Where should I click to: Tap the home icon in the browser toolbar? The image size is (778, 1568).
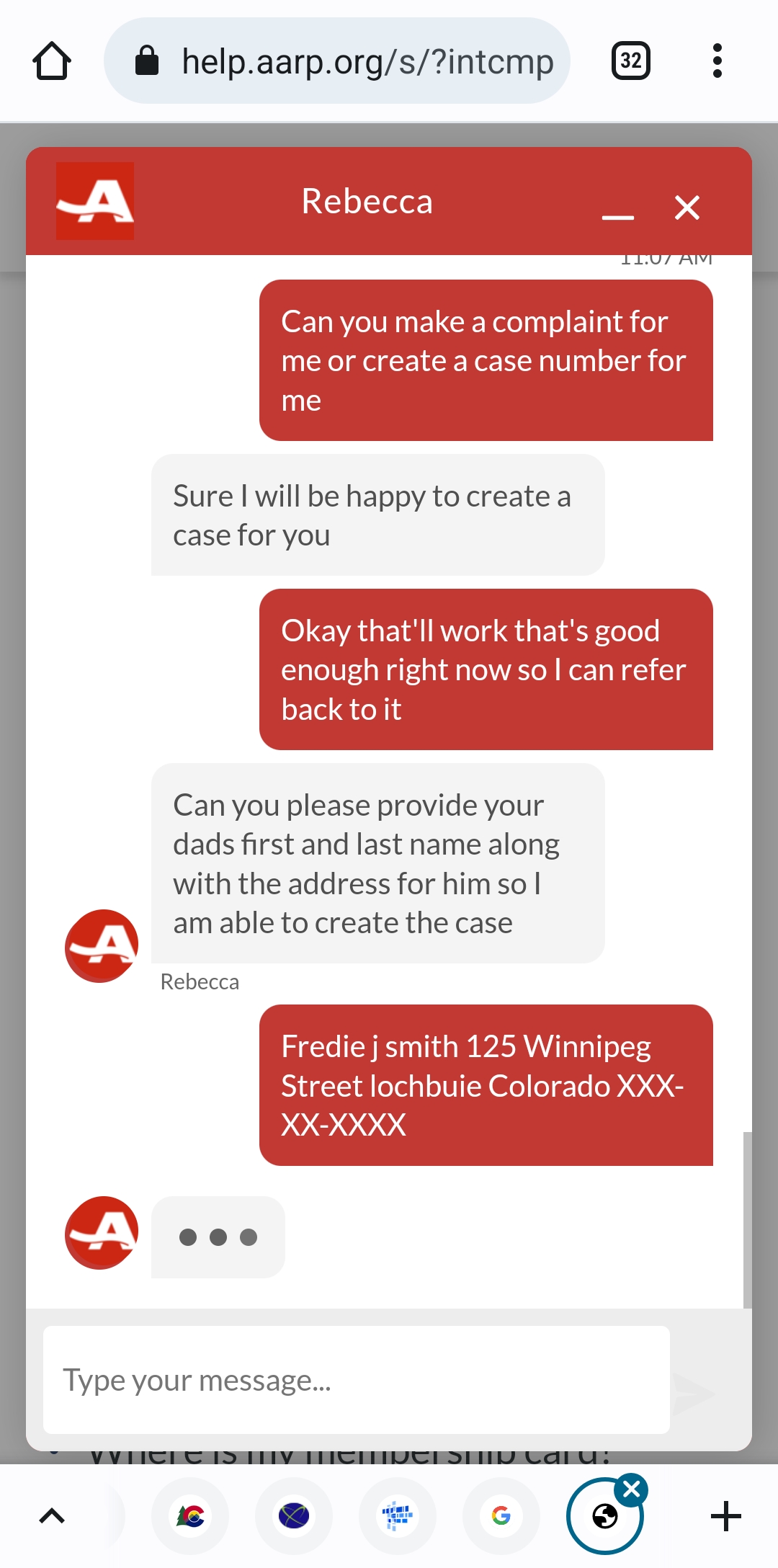click(52, 61)
